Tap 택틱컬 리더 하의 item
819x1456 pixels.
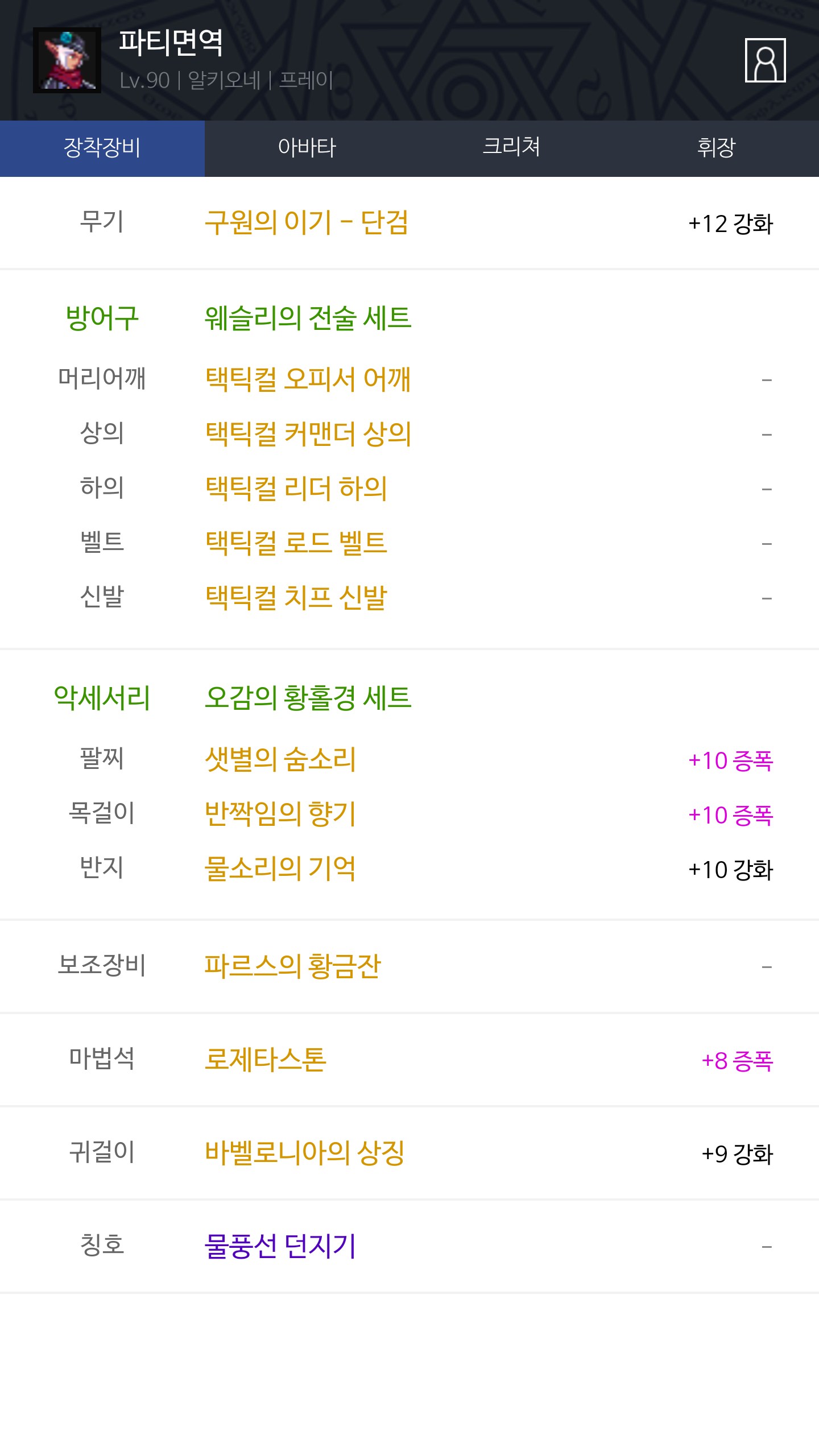pyautogui.click(x=296, y=488)
